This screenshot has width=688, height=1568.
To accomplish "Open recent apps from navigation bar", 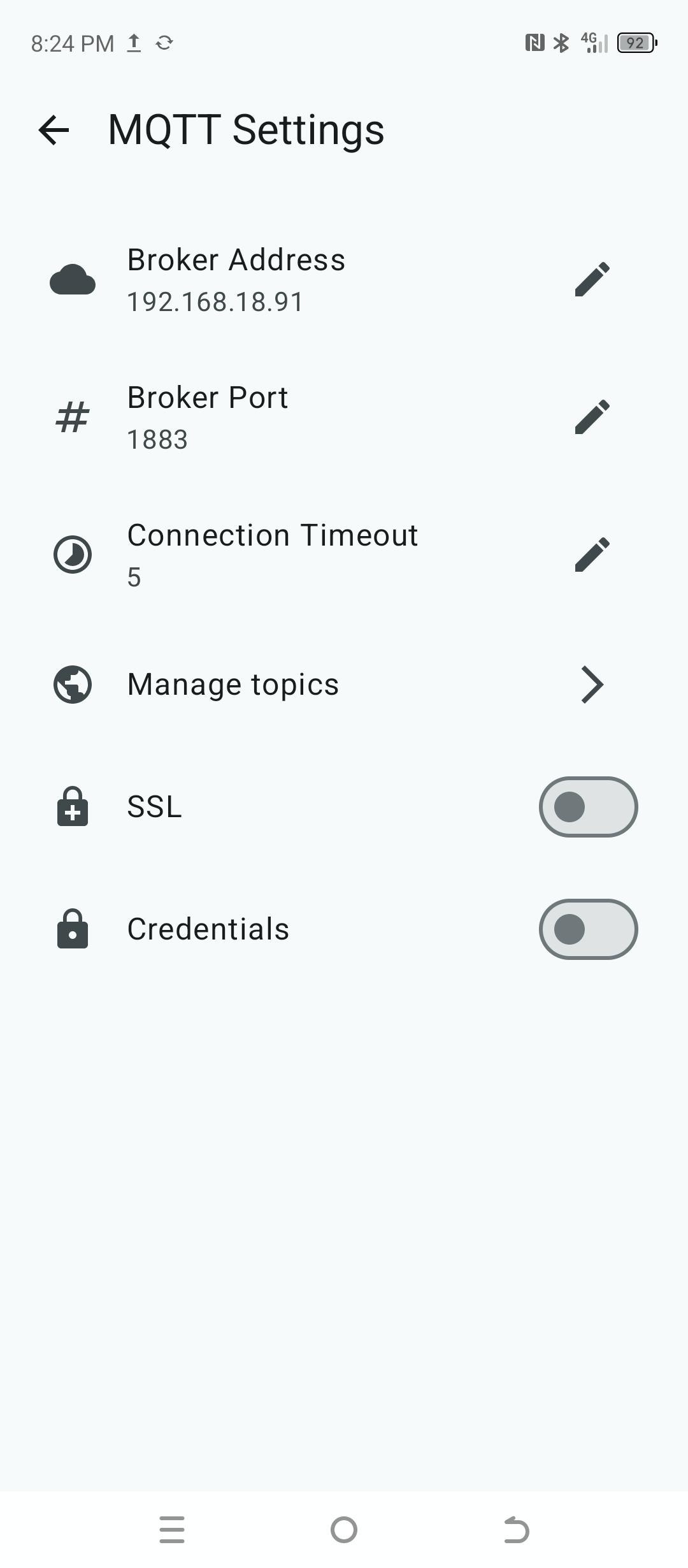I will point(172,1530).
